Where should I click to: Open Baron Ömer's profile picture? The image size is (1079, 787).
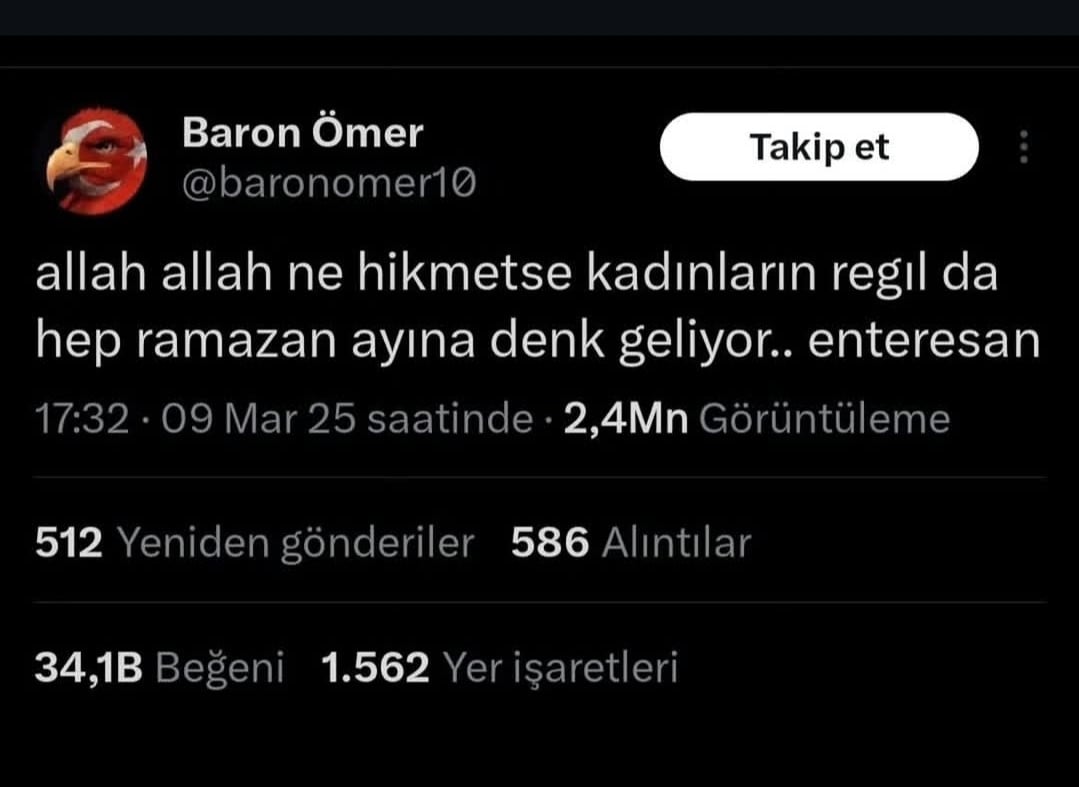point(95,161)
